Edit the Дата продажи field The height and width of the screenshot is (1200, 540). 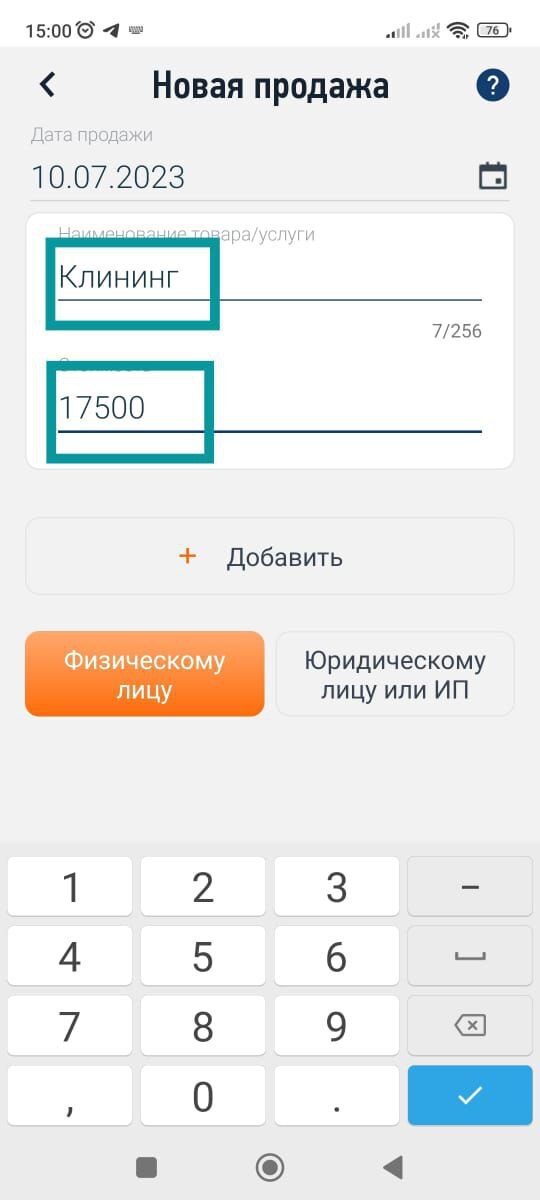250,177
